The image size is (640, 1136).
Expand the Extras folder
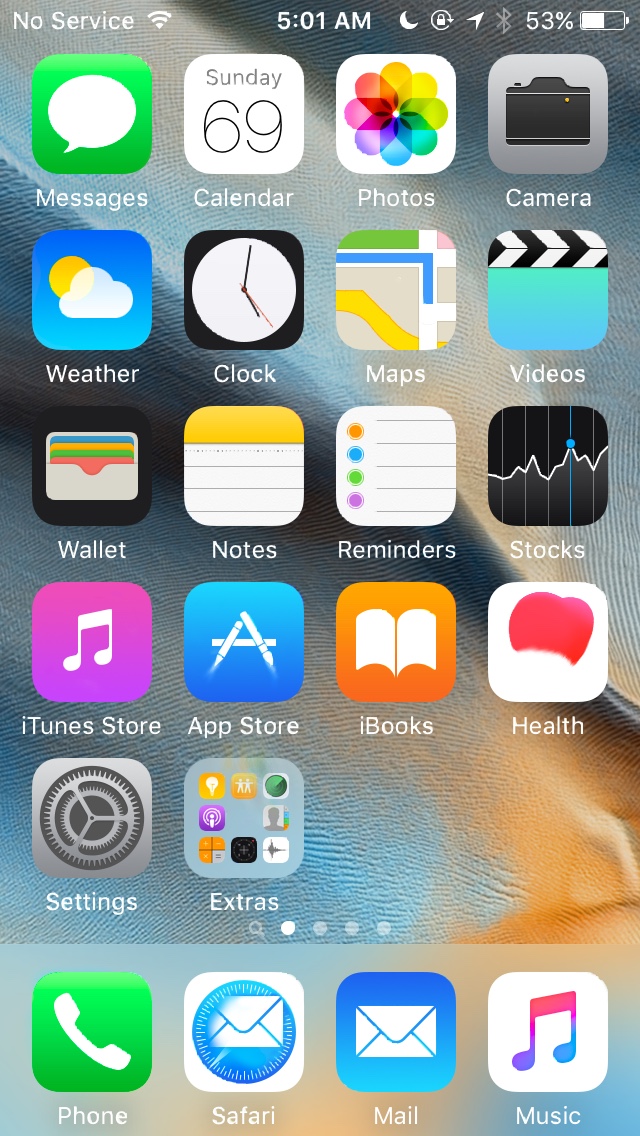(x=244, y=819)
